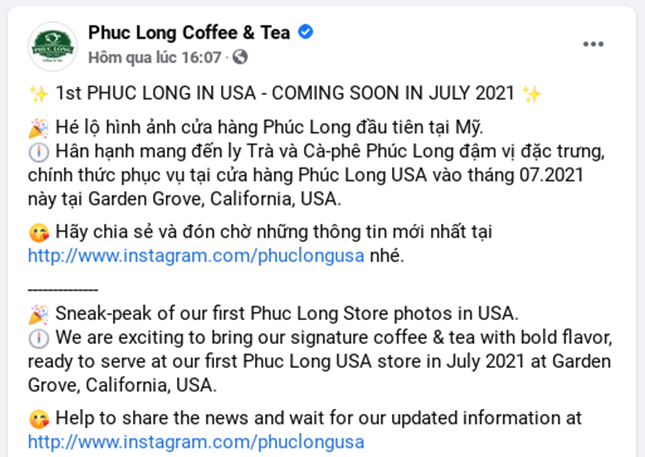Open post timestamp Hôm qua lúc 16:07
Image resolution: width=645 pixels, height=457 pixels.
pyautogui.click(x=156, y=57)
